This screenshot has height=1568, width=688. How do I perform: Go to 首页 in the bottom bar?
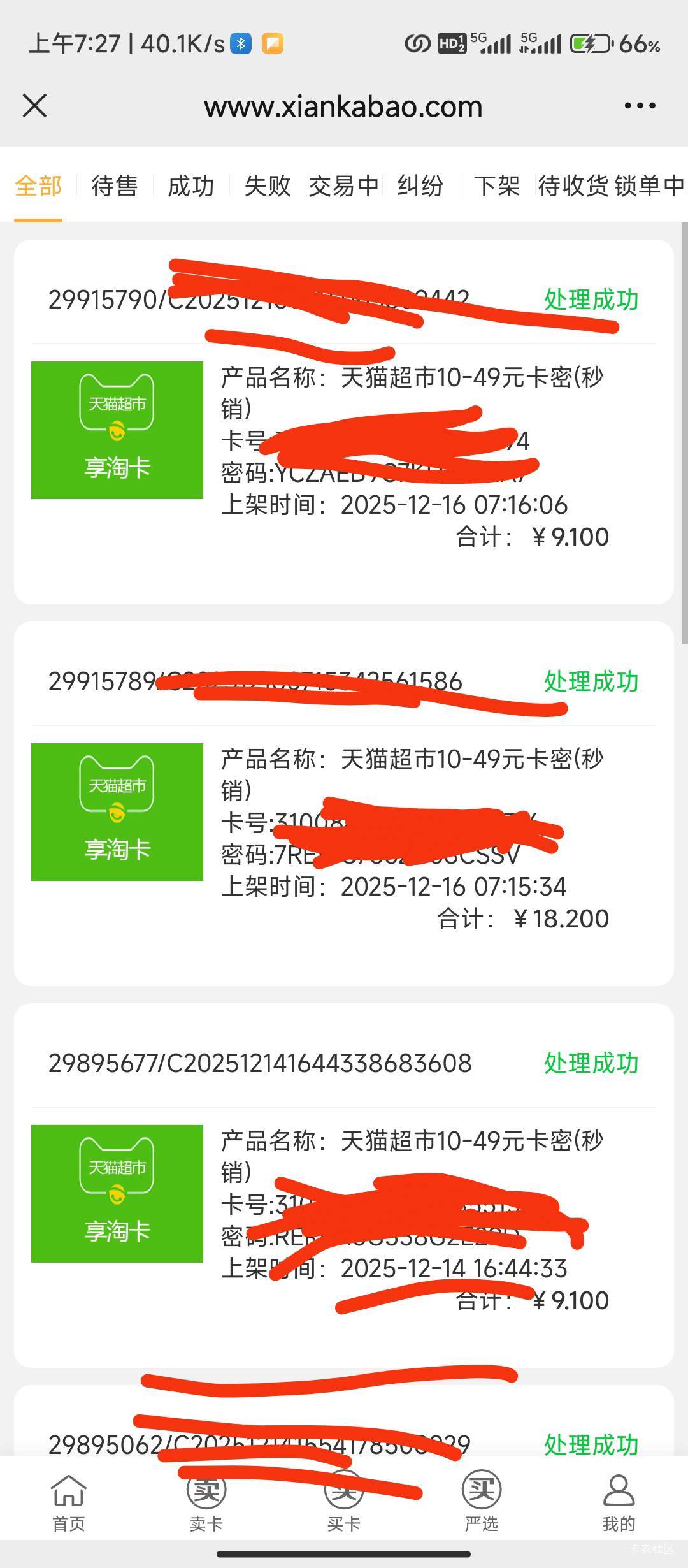pos(68,1503)
